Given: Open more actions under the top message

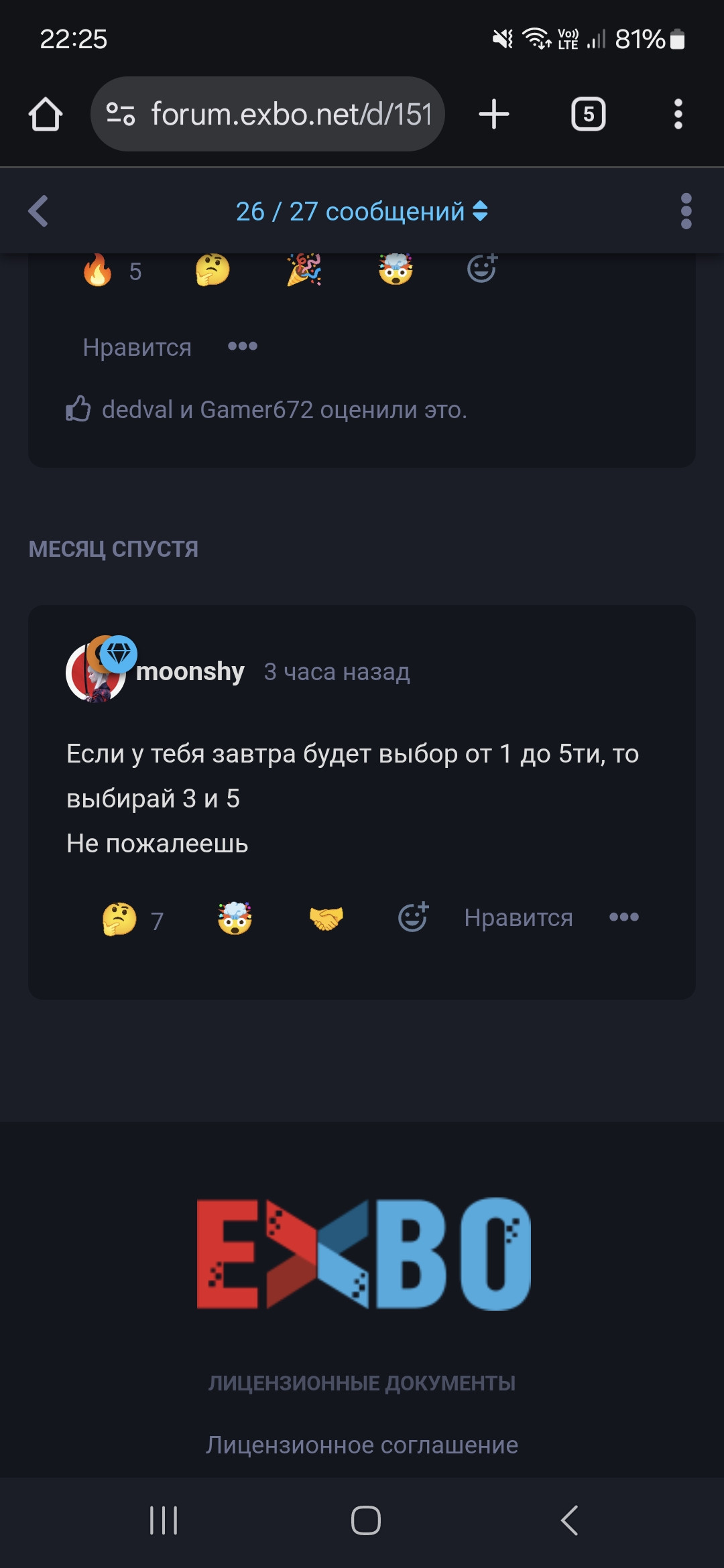Looking at the screenshot, I should (241, 346).
